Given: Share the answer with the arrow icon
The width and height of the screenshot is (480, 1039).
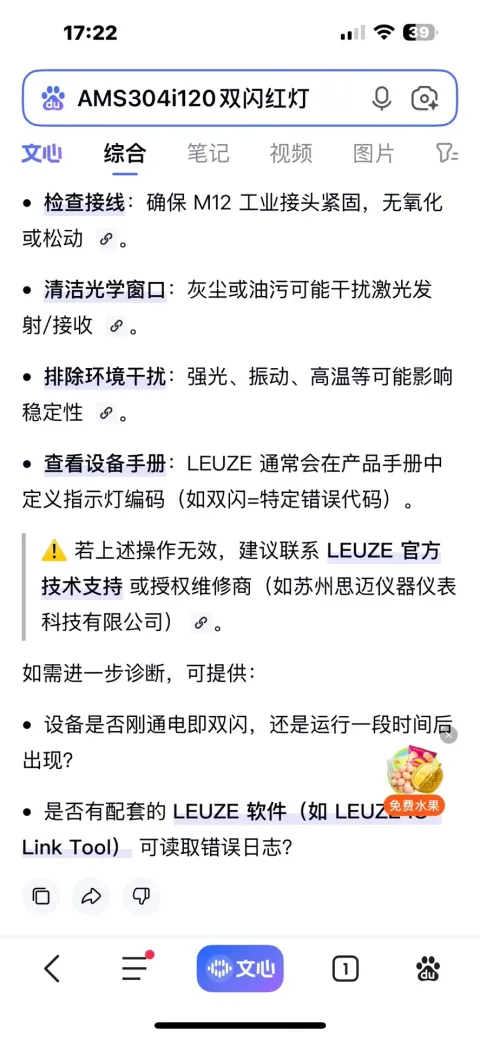Looking at the screenshot, I should coord(91,897).
